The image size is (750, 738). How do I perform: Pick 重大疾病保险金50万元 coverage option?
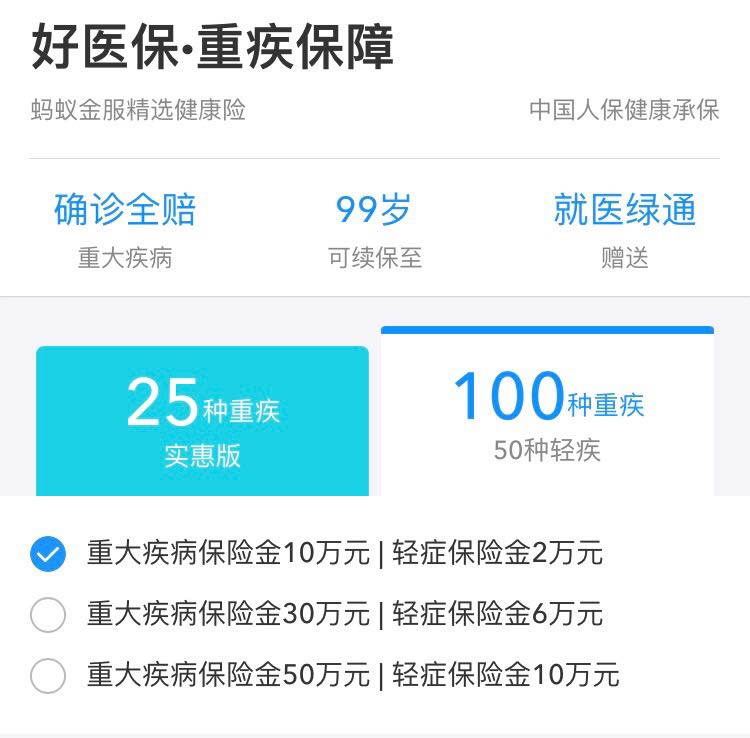pos(48,675)
